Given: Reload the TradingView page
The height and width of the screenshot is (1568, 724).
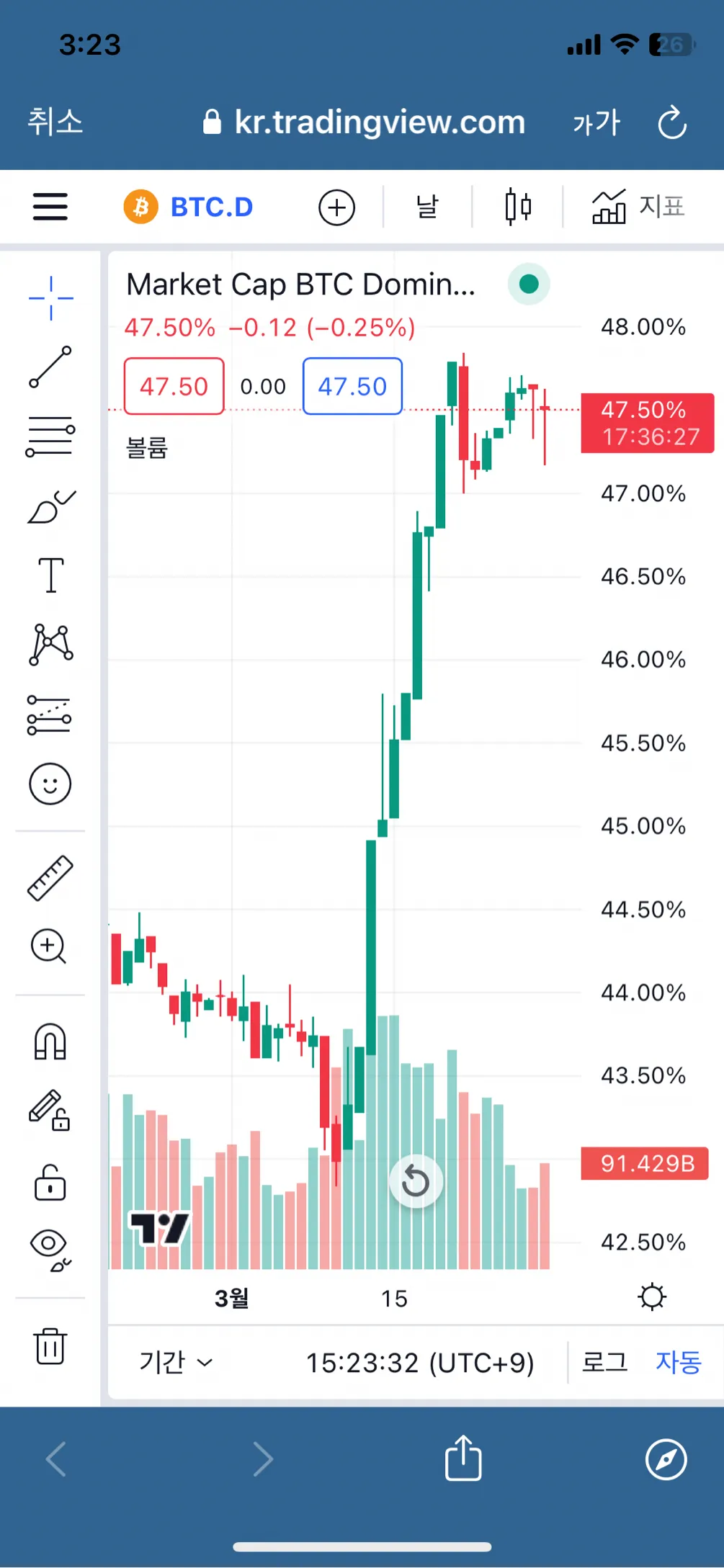Looking at the screenshot, I should (671, 122).
